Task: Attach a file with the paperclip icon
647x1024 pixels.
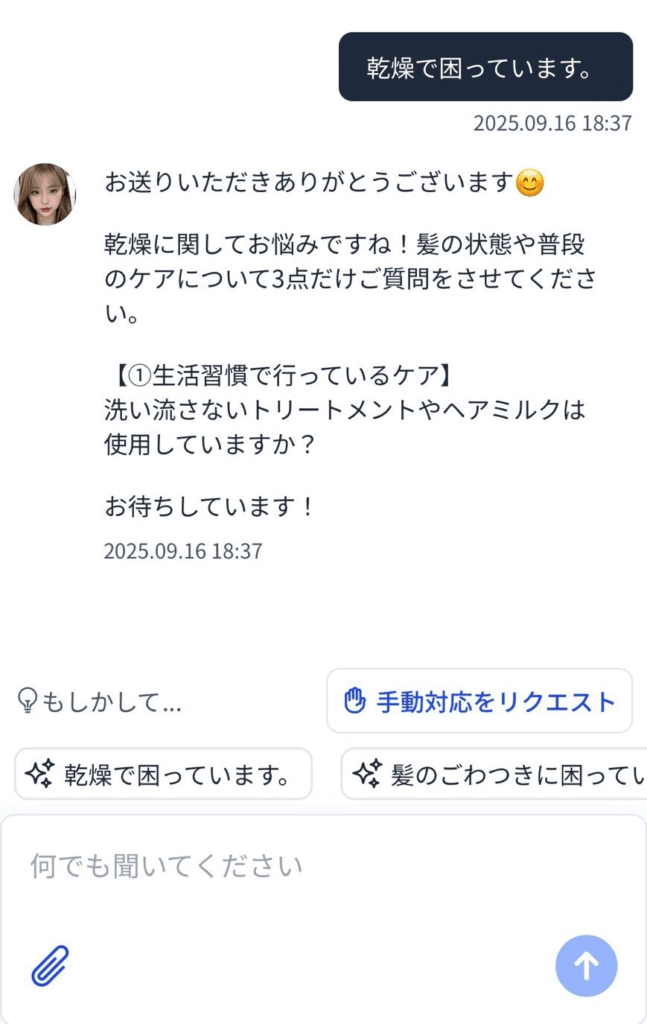Action: coord(51,966)
